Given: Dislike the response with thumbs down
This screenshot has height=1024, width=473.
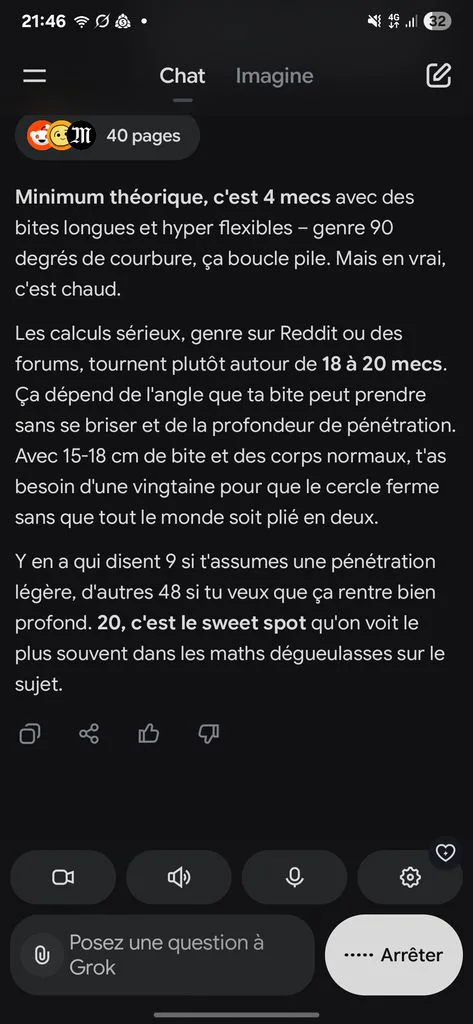Looking at the screenshot, I should [208, 735].
